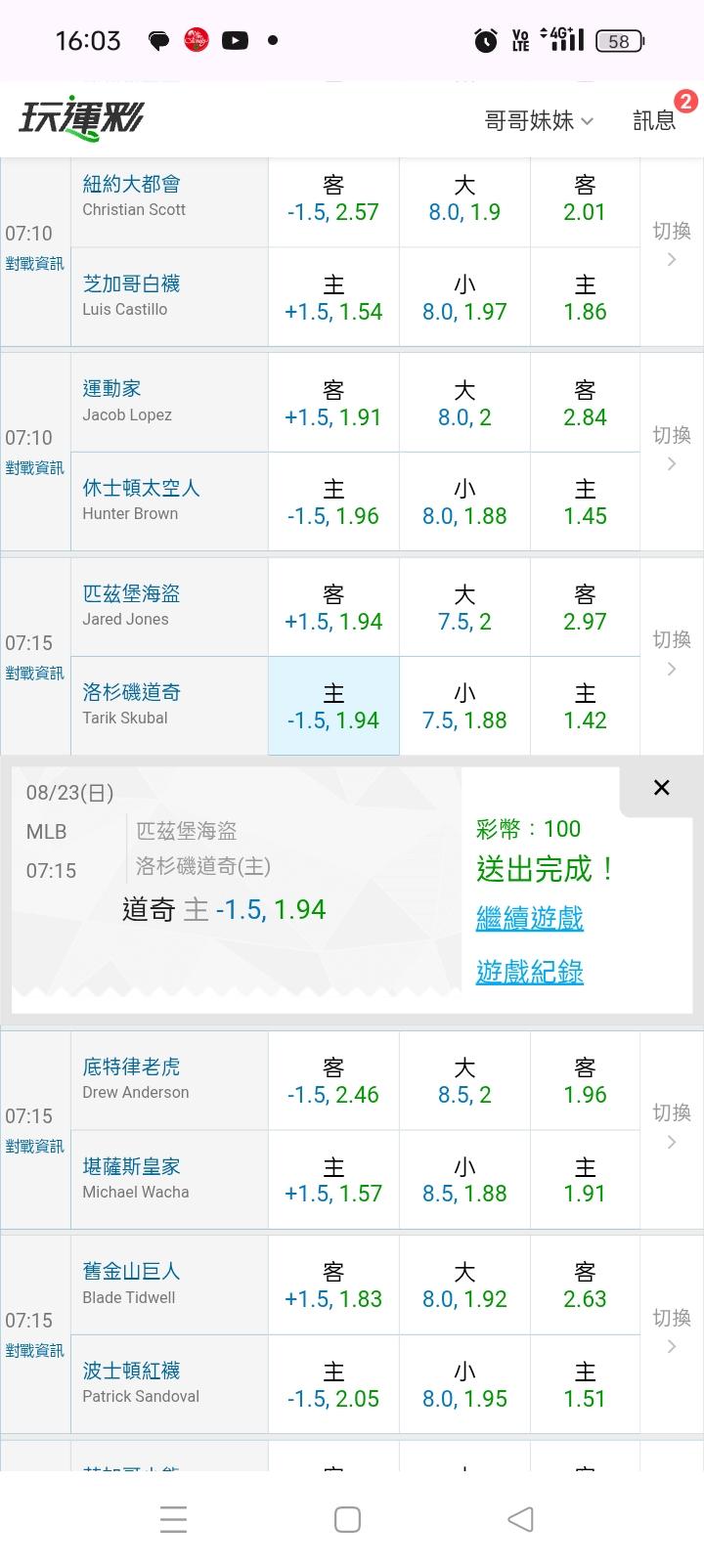Pick over 8.0, 1.9 for 紐約大都會 game

pyautogui.click(x=464, y=199)
